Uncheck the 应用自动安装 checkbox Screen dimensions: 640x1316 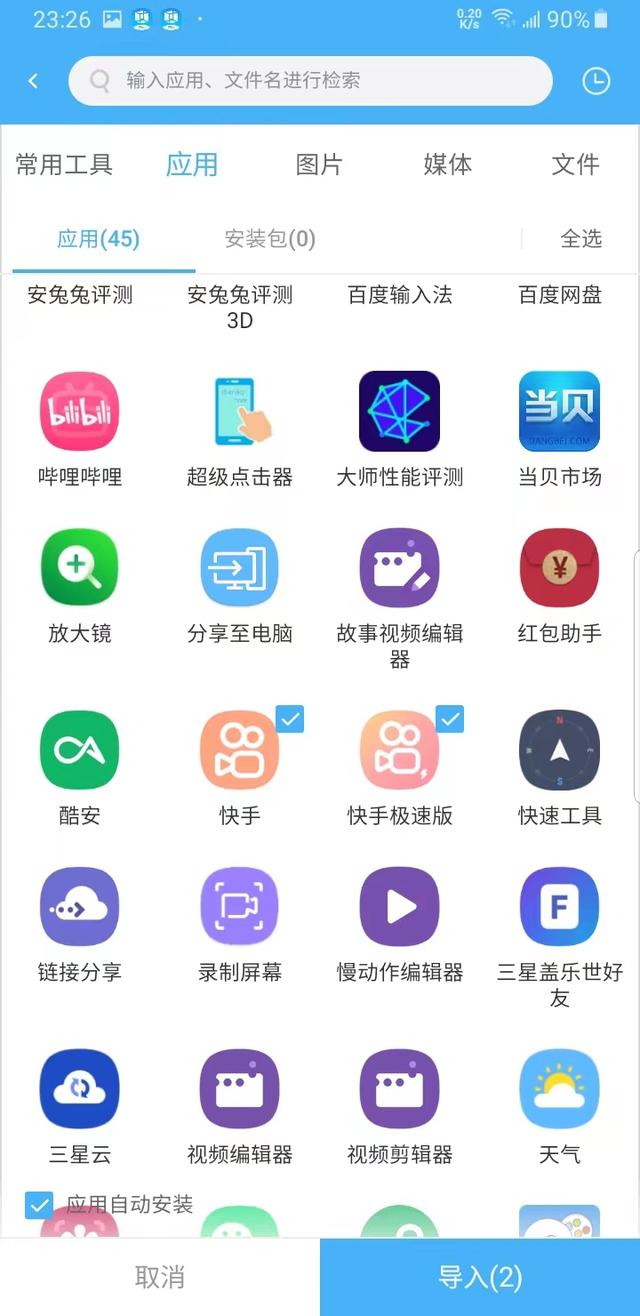39,1205
